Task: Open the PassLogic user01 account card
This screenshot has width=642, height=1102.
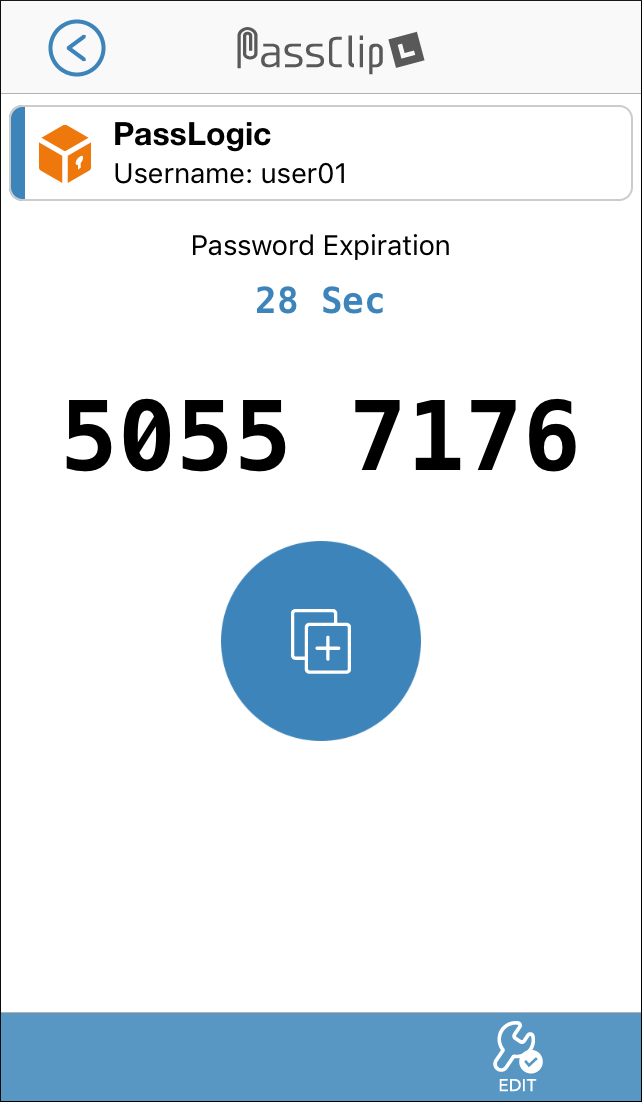Action: (321, 153)
